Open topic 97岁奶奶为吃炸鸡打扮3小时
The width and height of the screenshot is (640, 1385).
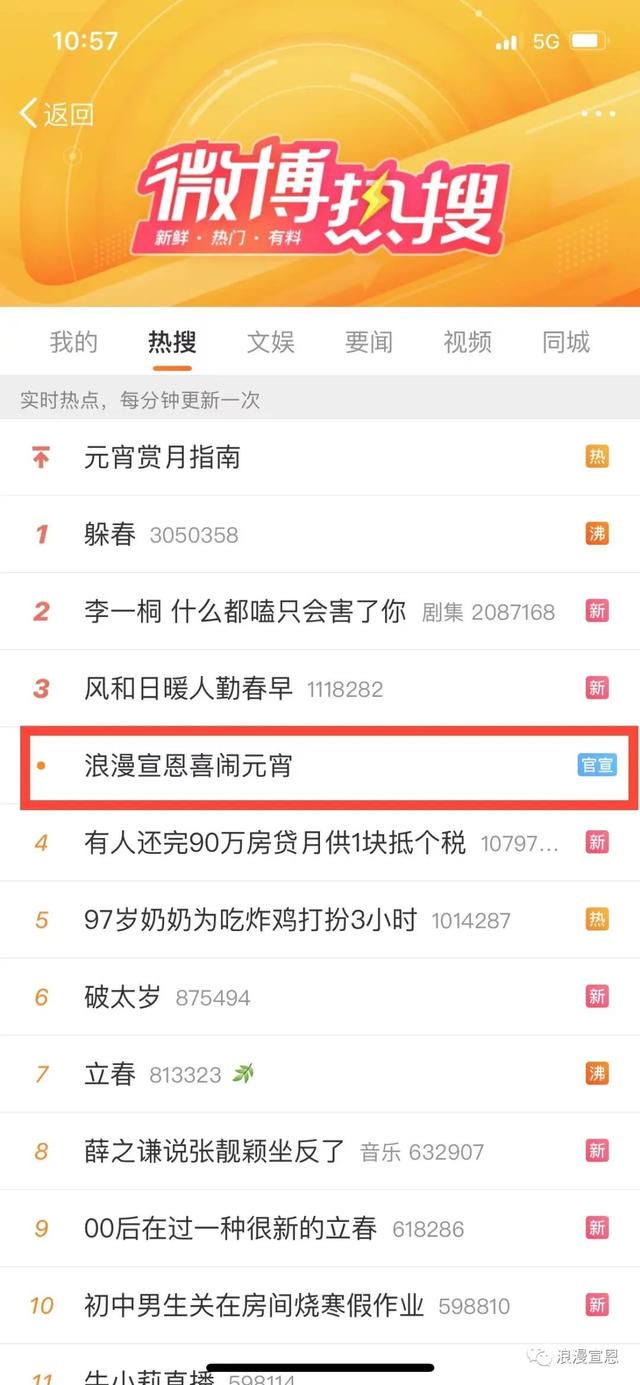[250, 920]
